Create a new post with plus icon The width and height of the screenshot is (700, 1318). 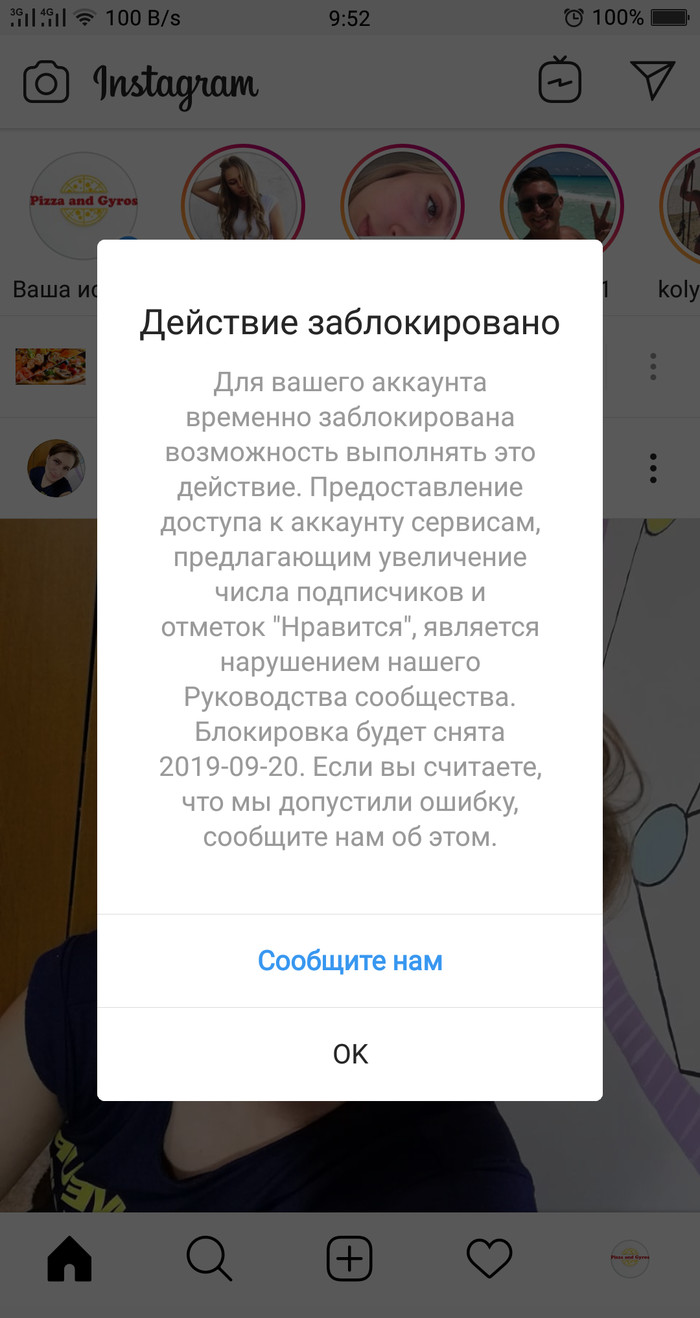[349, 1258]
